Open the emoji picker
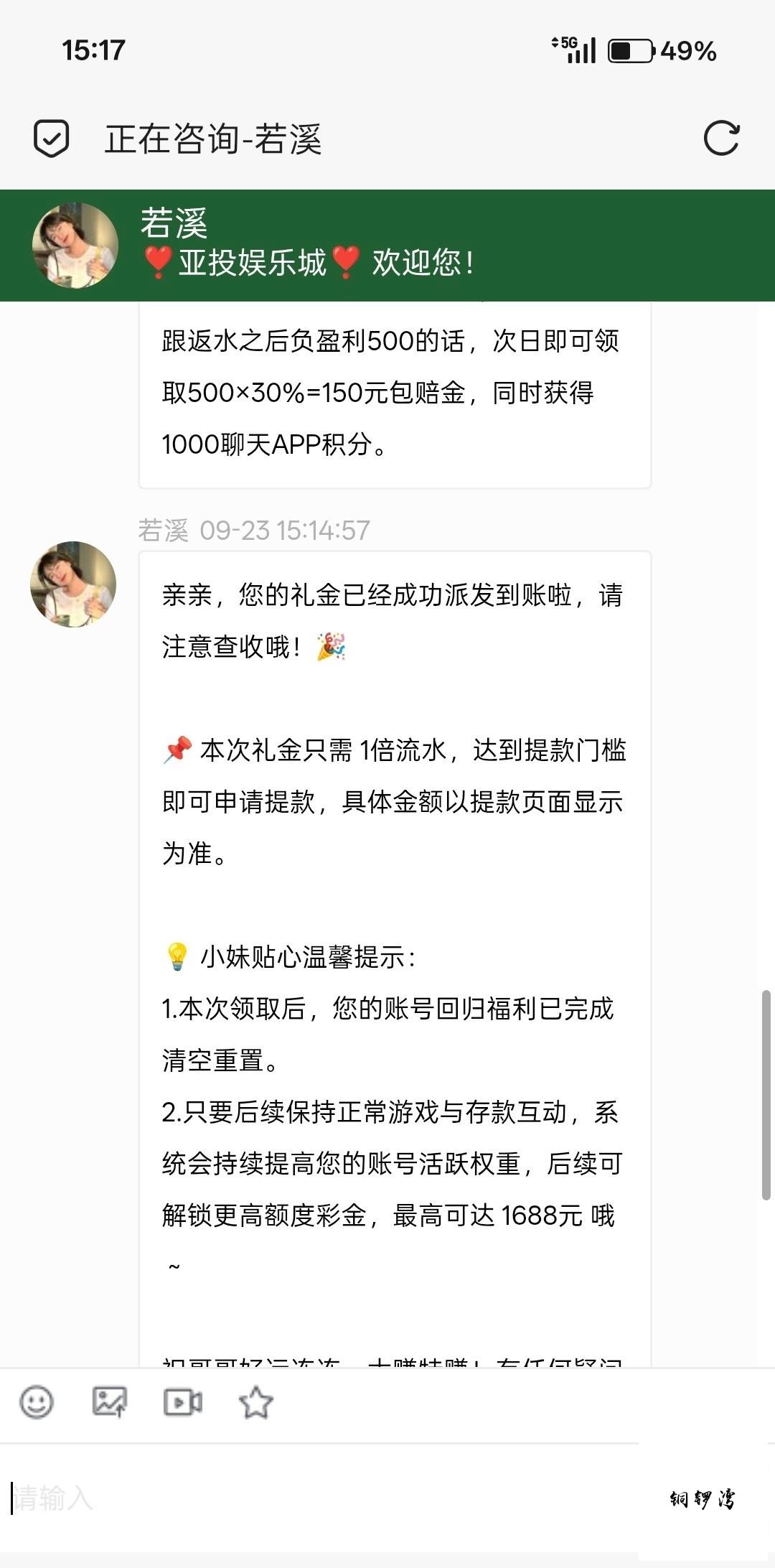The image size is (775, 1568). click(37, 1402)
